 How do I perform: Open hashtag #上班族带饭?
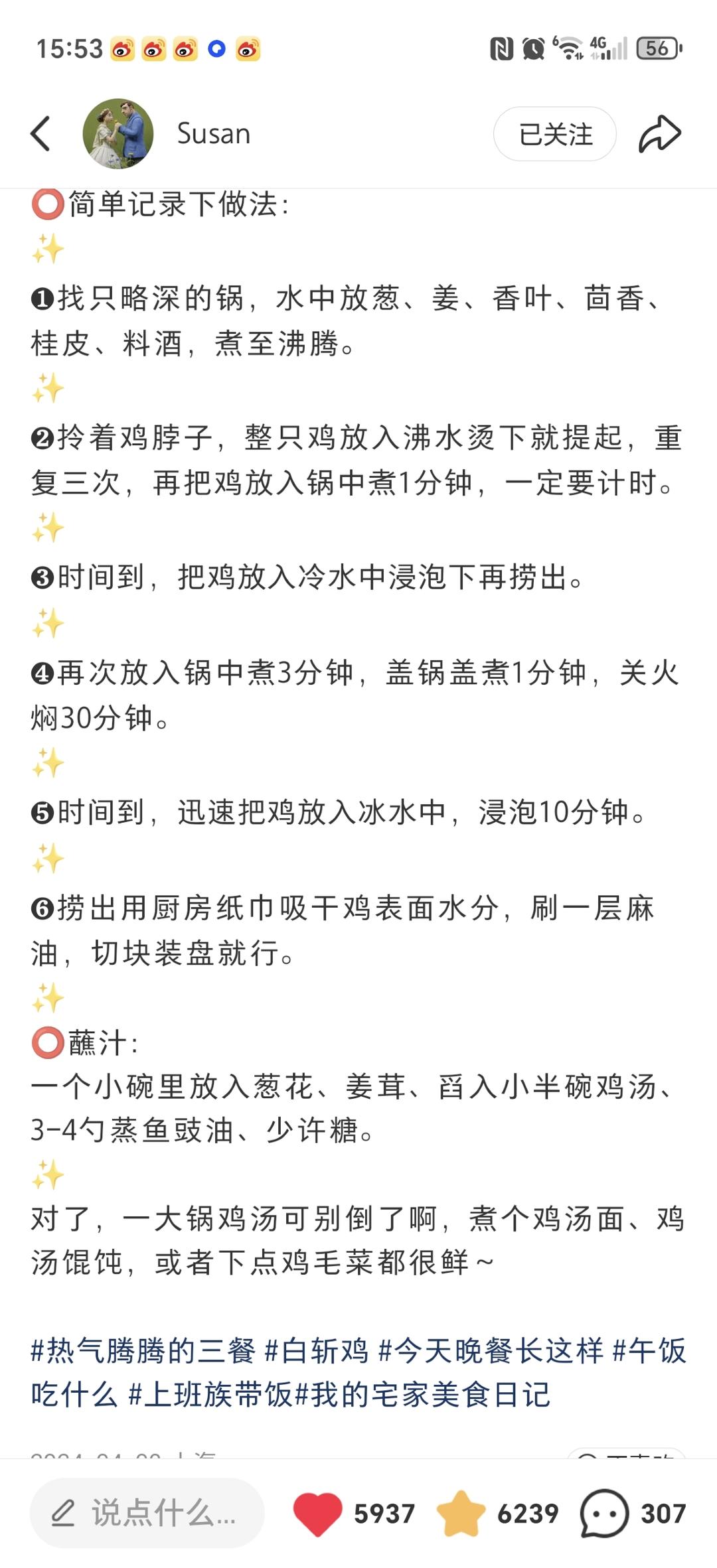pos(210,1395)
